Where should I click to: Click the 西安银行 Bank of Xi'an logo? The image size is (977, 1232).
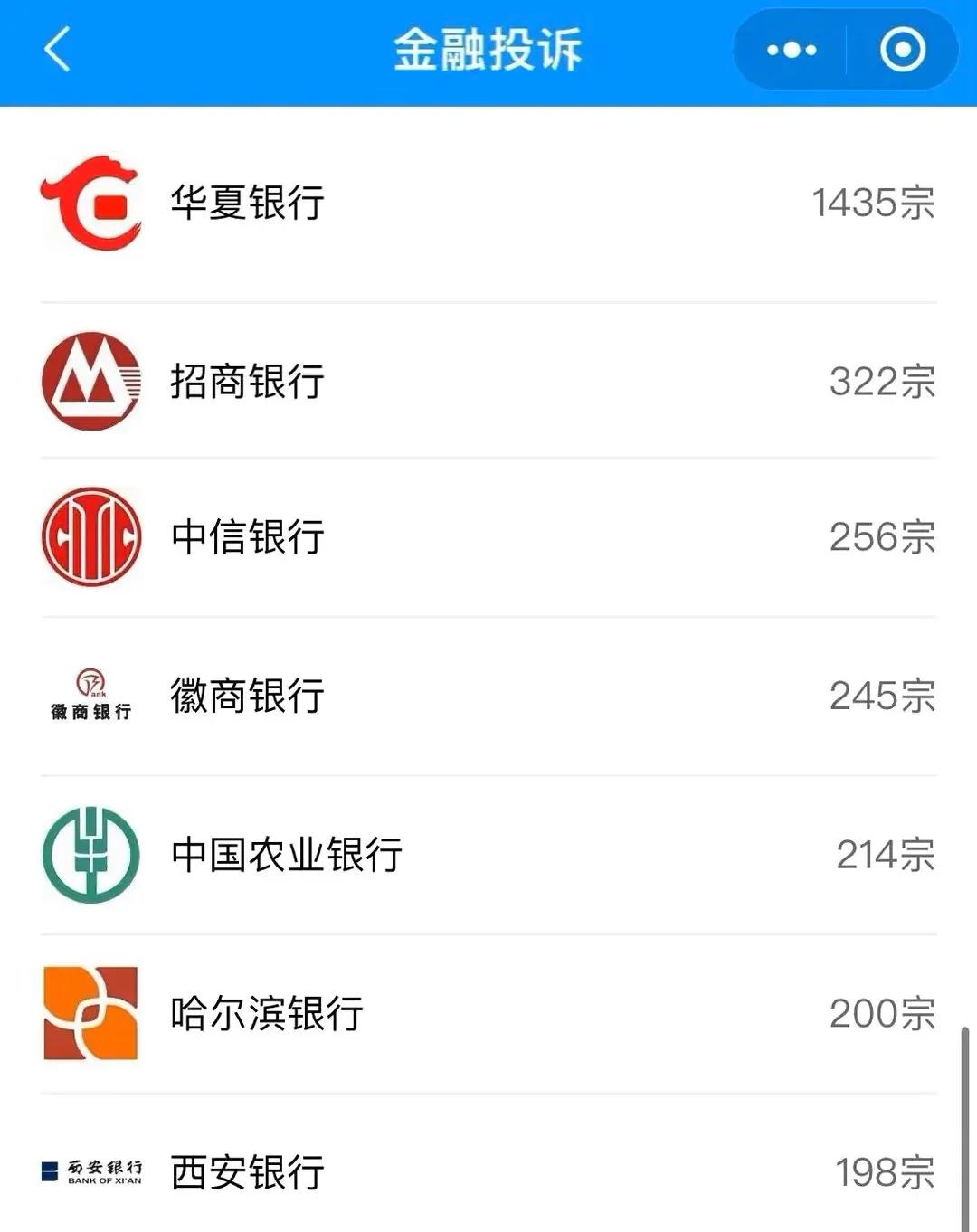[x=93, y=1170]
